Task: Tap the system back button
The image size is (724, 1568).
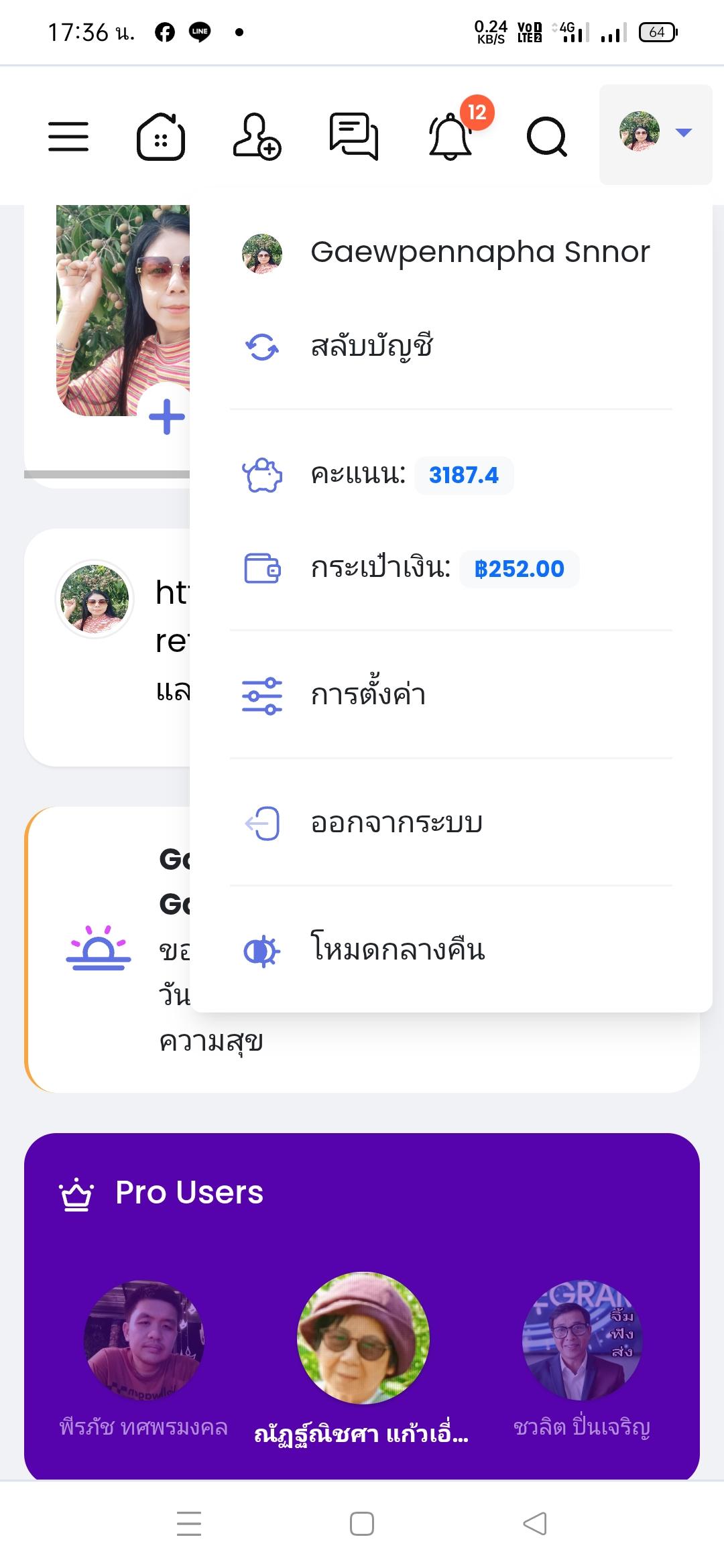Action: pyautogui.click(x=535, y=1524)
